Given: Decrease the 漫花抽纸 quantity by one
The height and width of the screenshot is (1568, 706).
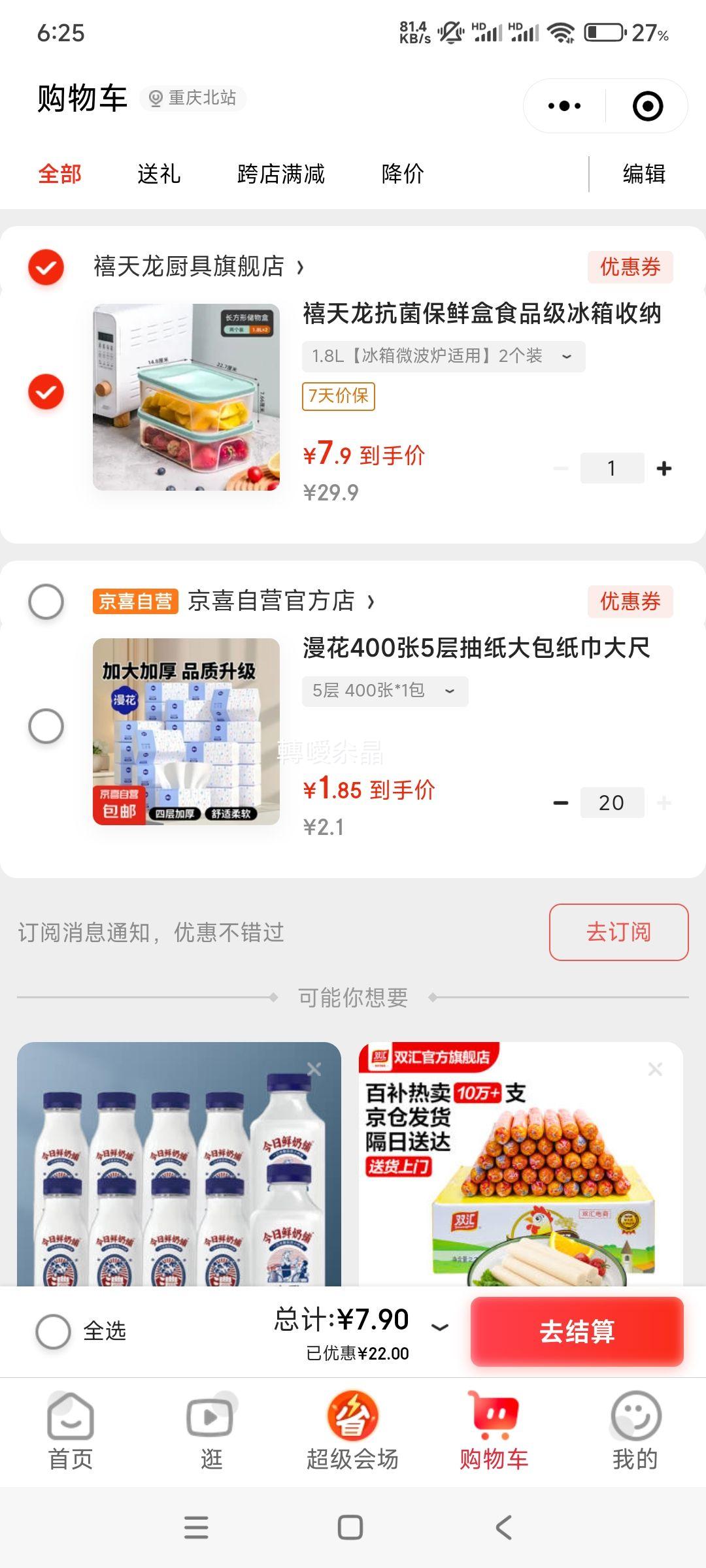Looking at the screenshot, I should coord(561,803).
